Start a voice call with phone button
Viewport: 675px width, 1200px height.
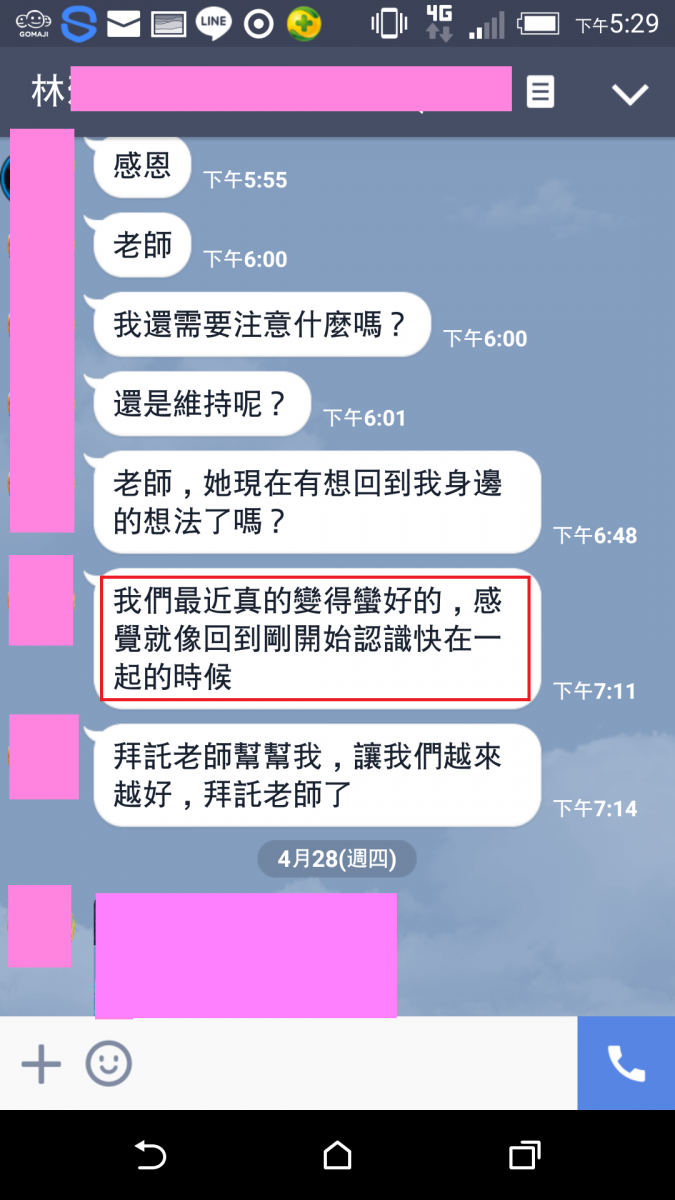point(626,1064)
